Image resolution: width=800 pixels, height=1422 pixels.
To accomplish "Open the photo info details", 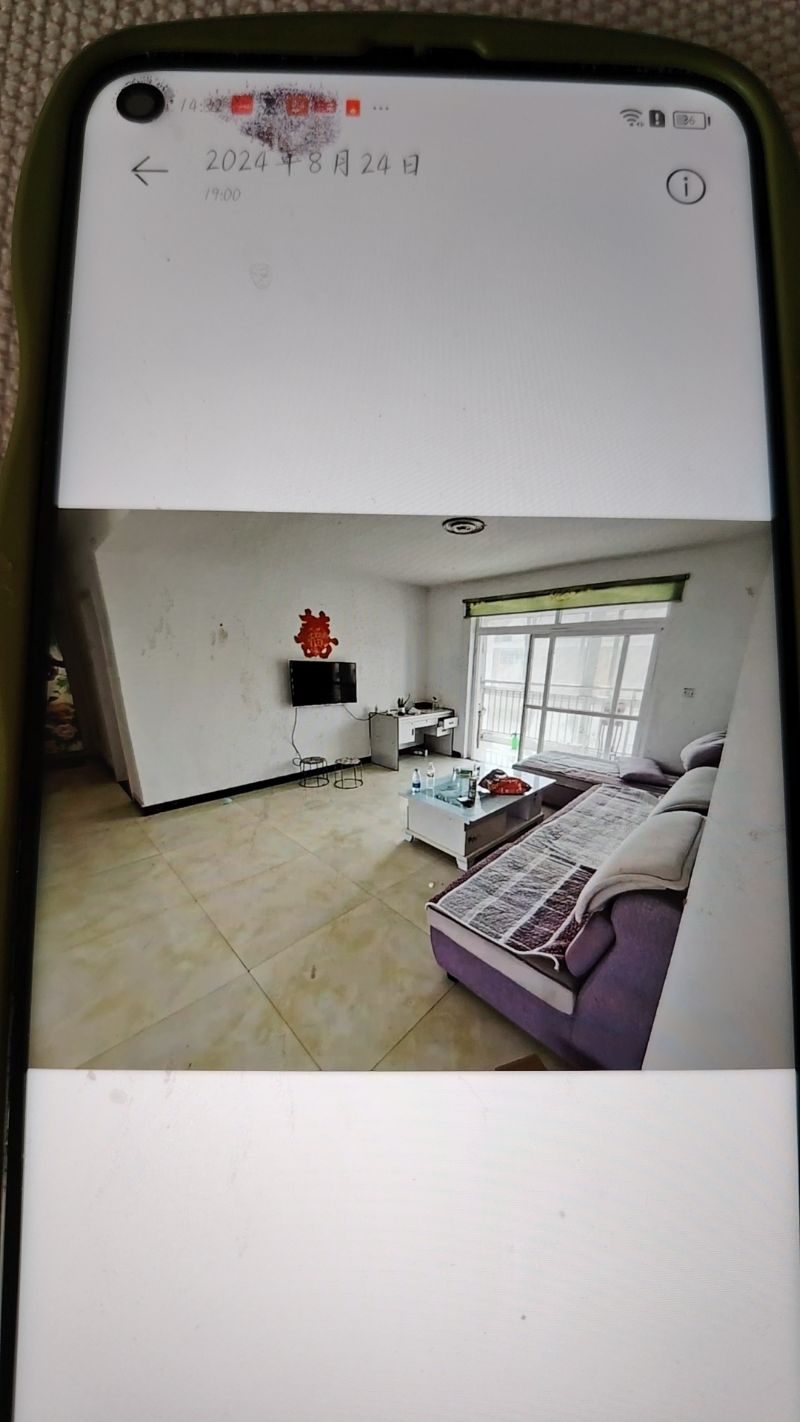I will tap(685, 187).
